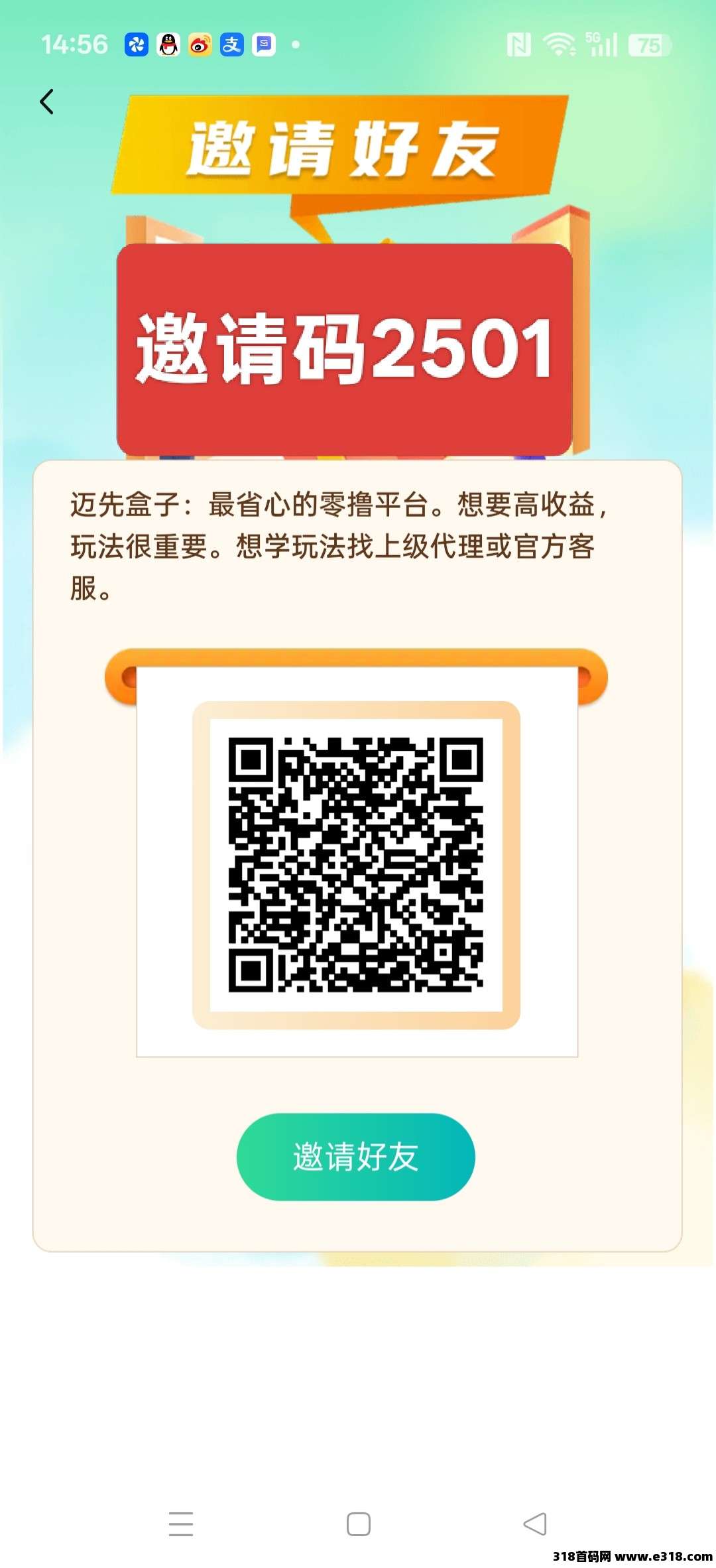Screen dimensions: 716x1568
Task: Tap the green 邀请好友 button
Action: pos(356,1157)
